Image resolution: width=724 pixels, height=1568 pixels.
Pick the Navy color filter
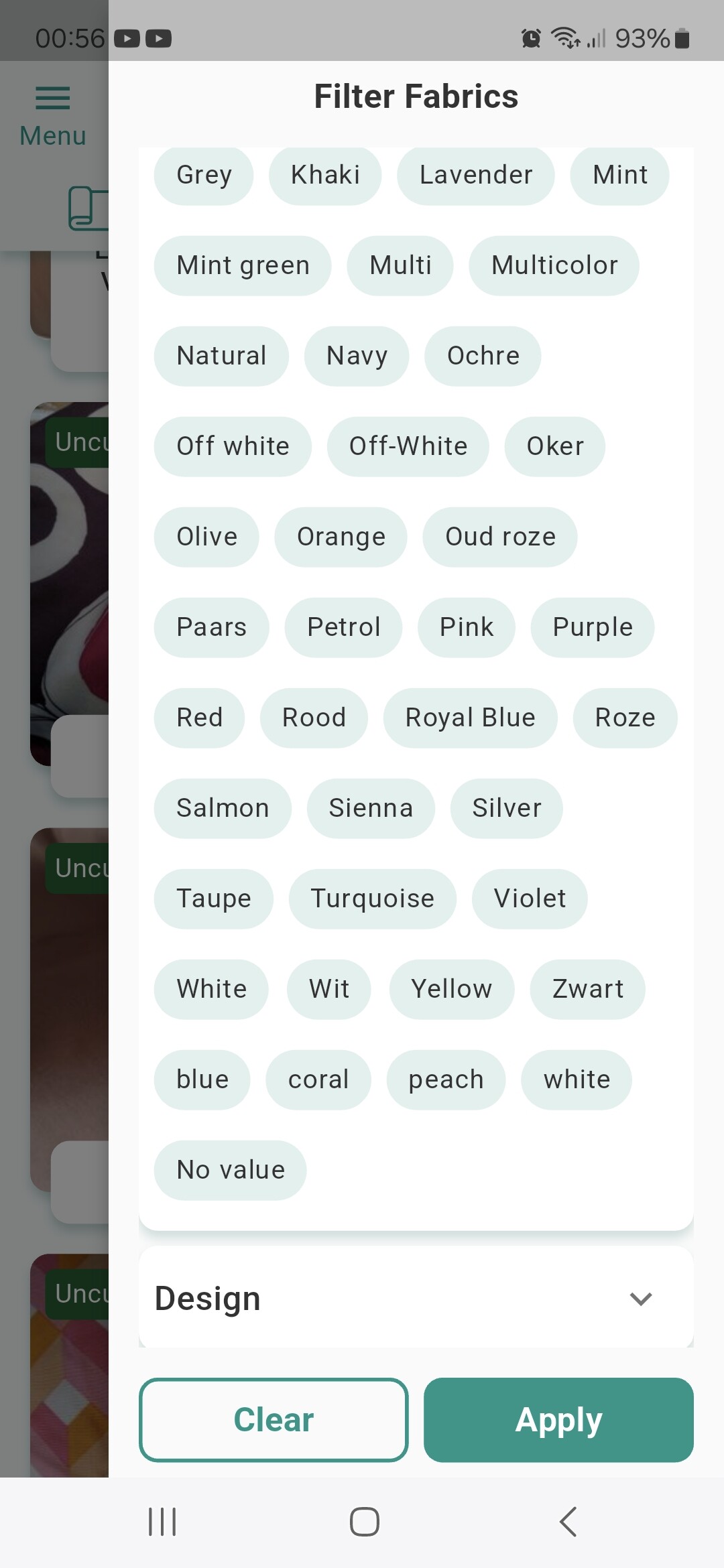357,356
